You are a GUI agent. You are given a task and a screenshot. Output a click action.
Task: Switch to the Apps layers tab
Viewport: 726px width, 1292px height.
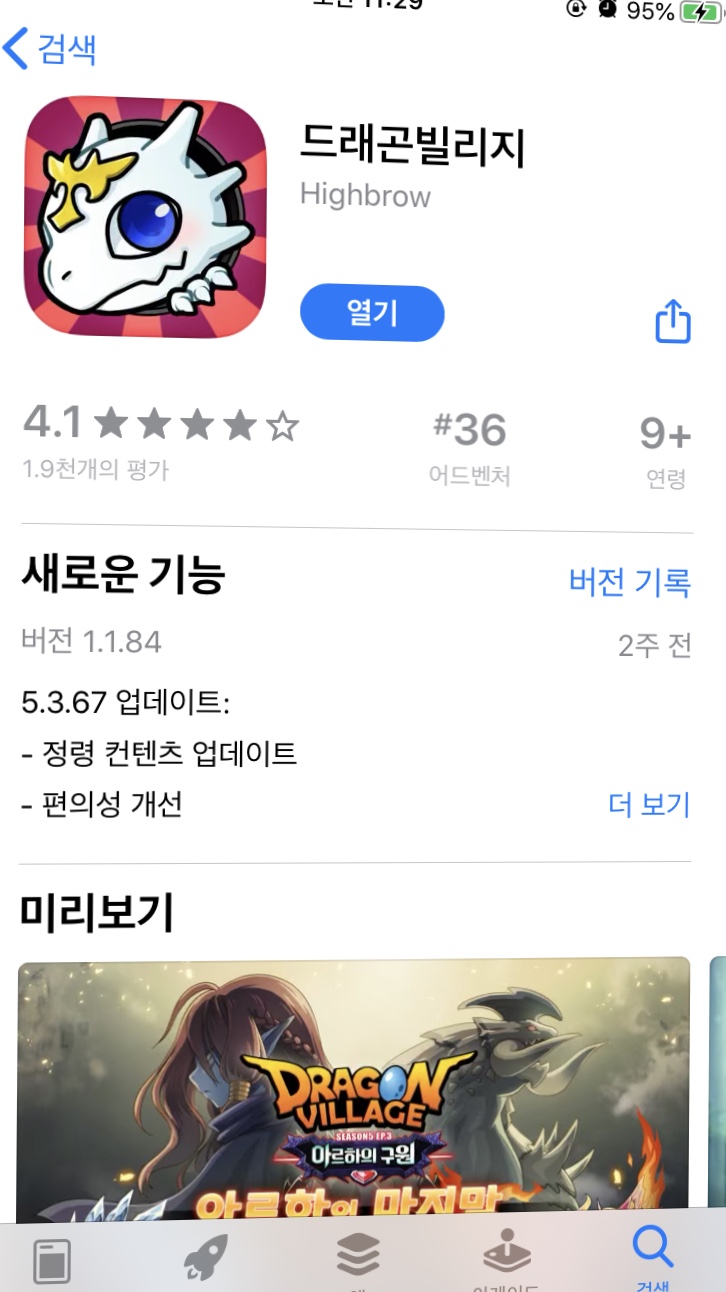tap(357, 1256)
